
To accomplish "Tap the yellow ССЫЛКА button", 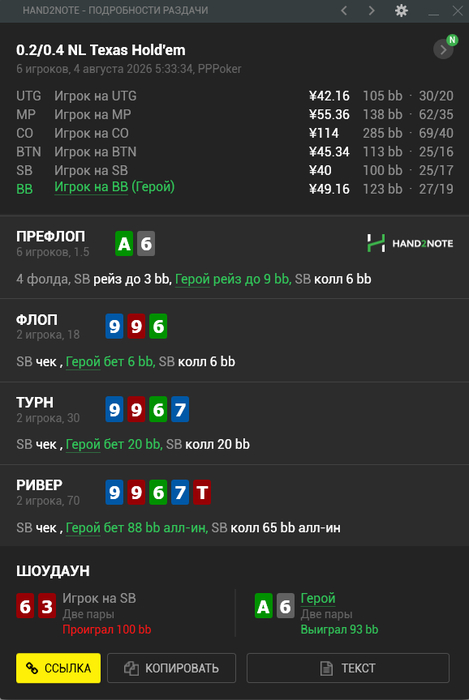I will pos(58,668).
